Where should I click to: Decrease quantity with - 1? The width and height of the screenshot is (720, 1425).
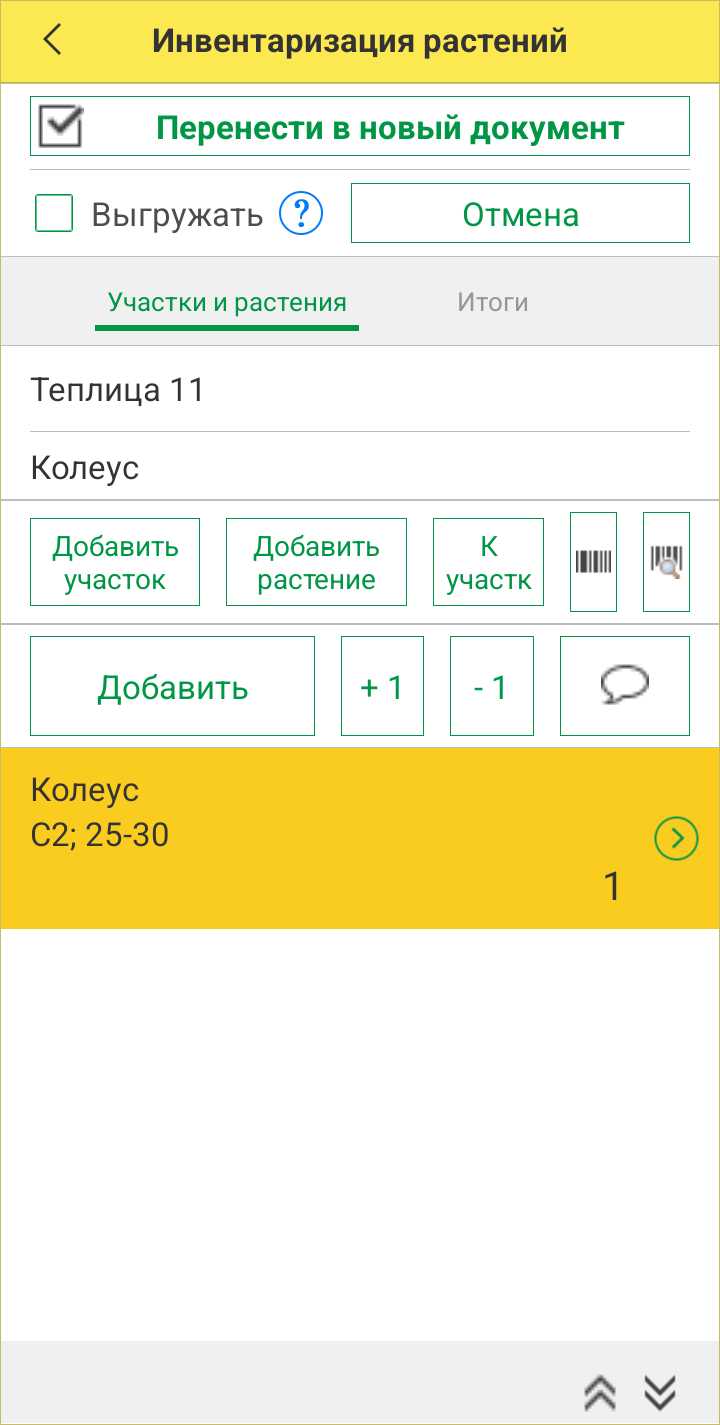[491, 686]
